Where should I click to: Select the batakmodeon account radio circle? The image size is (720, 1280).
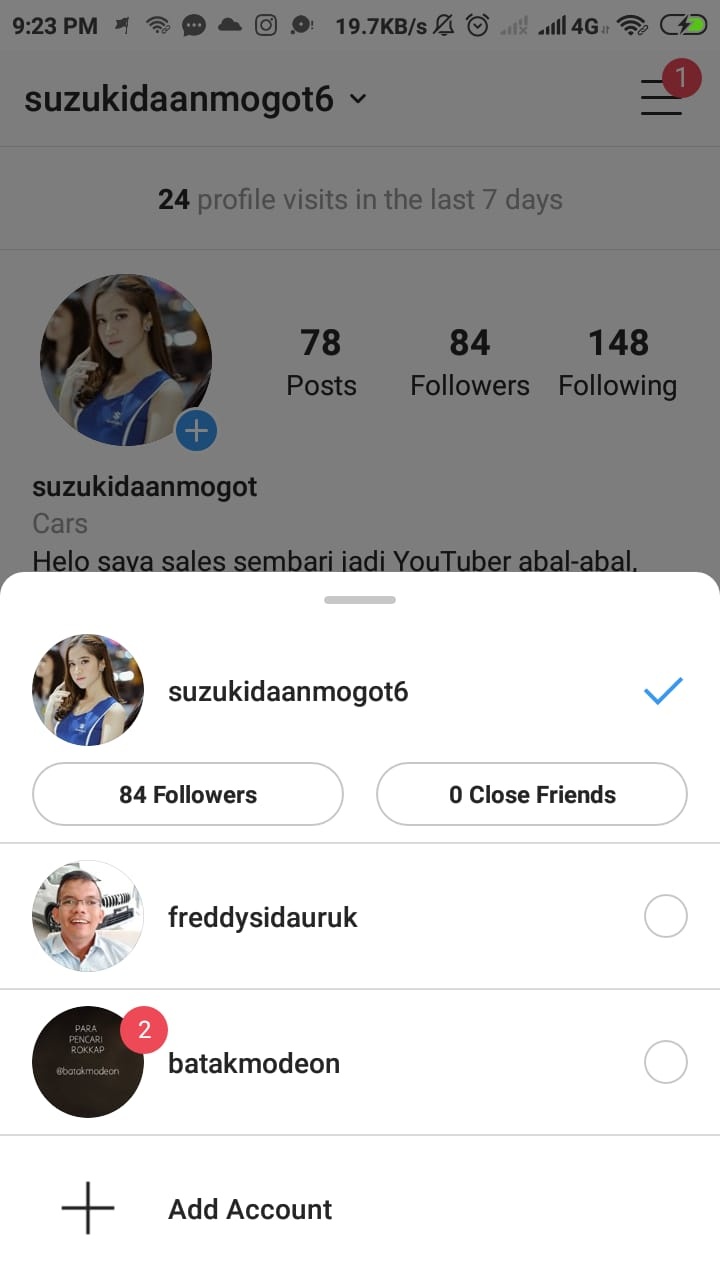pyautogui.click(x=665, y=1062)
